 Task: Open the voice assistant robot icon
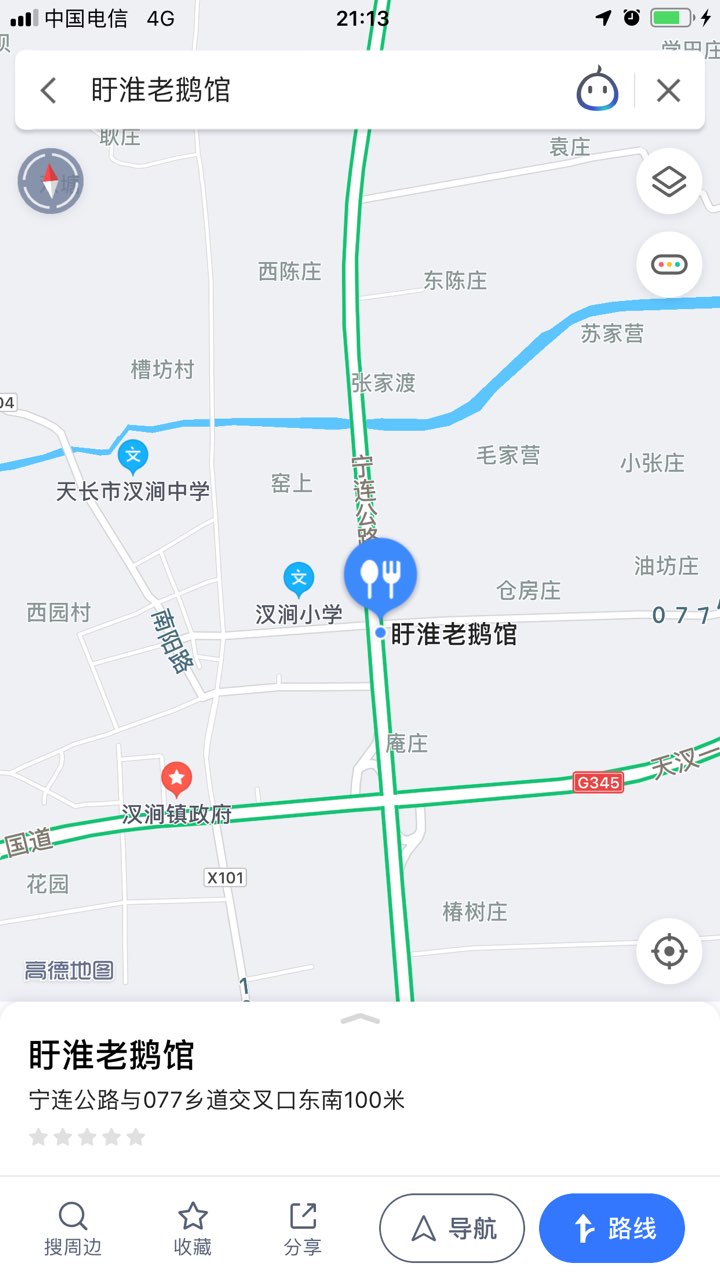click(597, 91)
